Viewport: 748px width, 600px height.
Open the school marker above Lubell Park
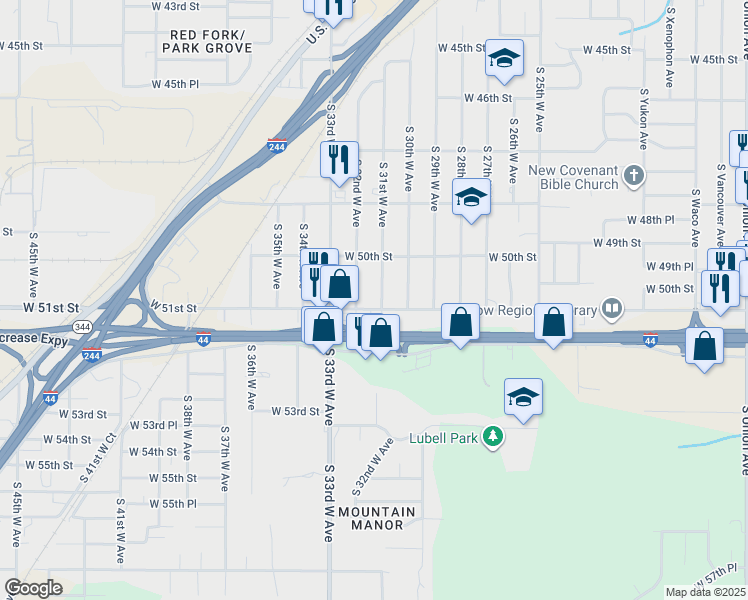[x=524, y=397]
